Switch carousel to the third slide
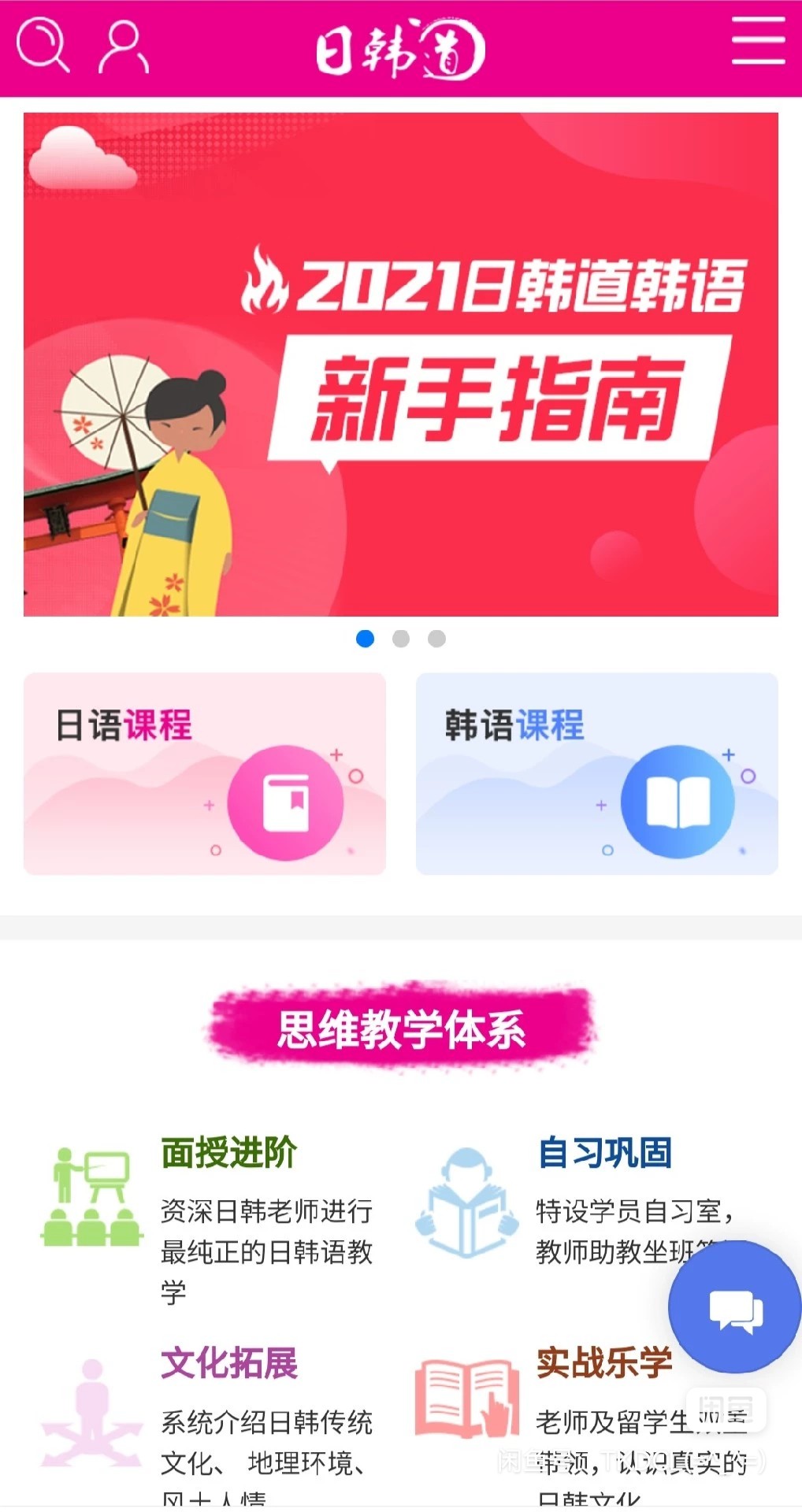 pos(436,639)
